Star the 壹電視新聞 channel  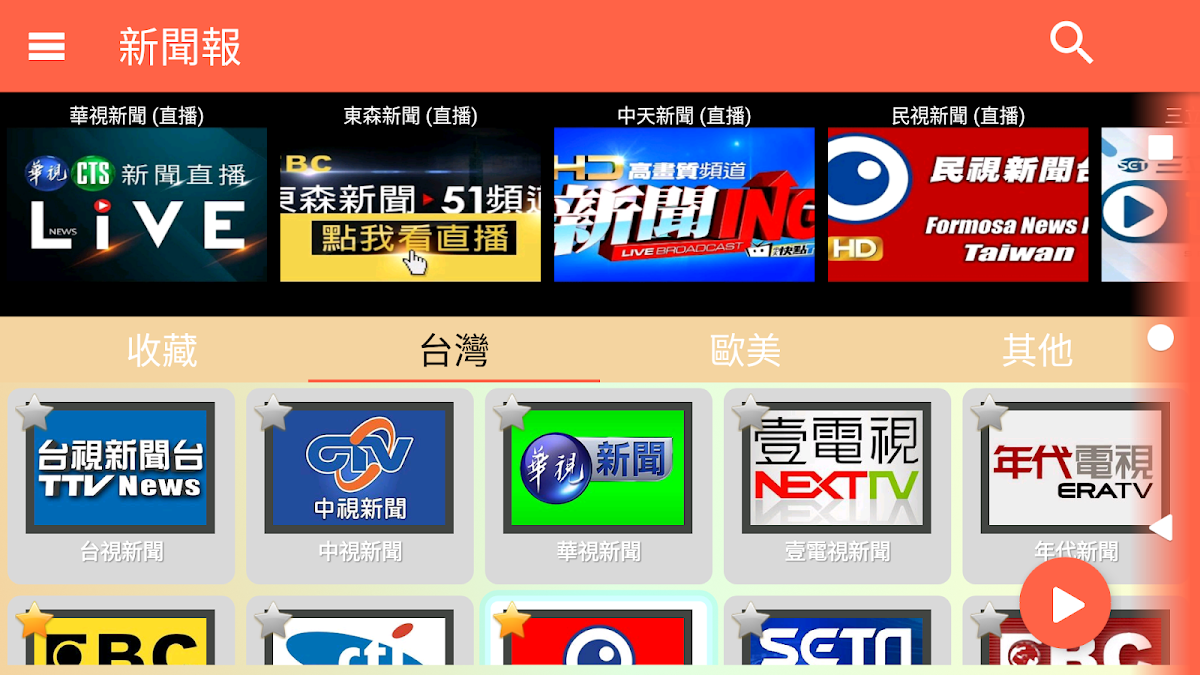(x=750, y=412)
